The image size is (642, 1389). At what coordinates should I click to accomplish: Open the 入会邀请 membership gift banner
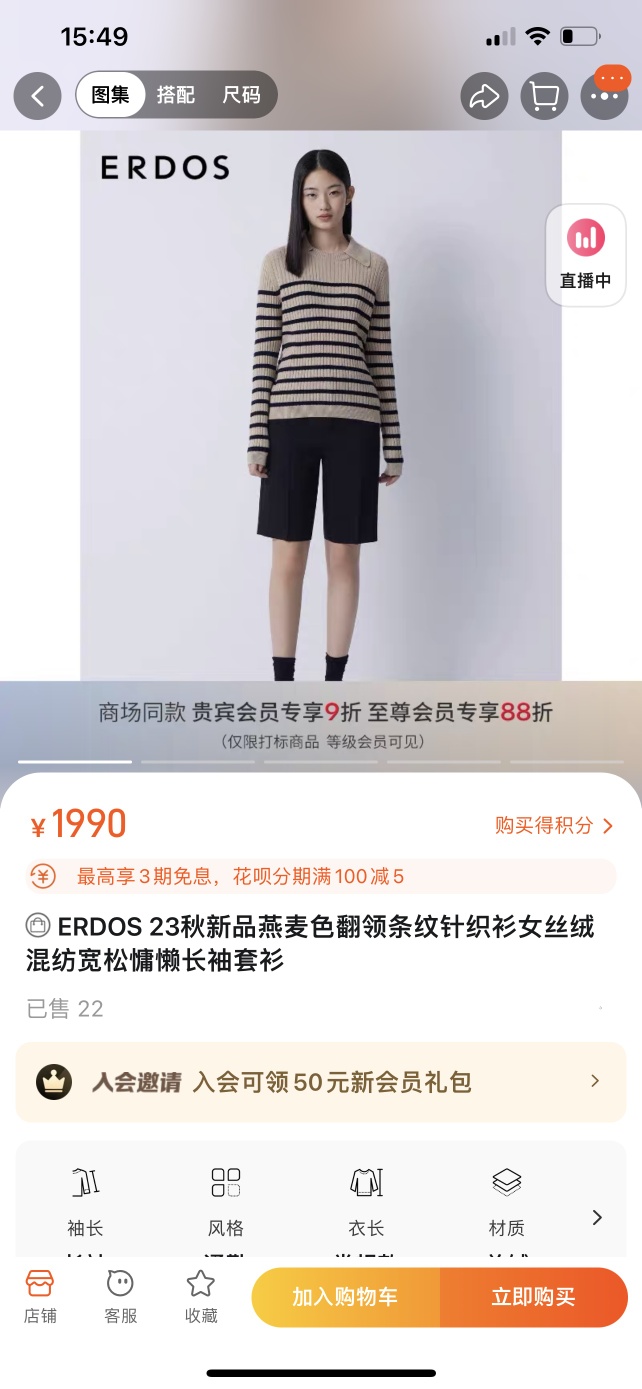tap(320, 1082)
